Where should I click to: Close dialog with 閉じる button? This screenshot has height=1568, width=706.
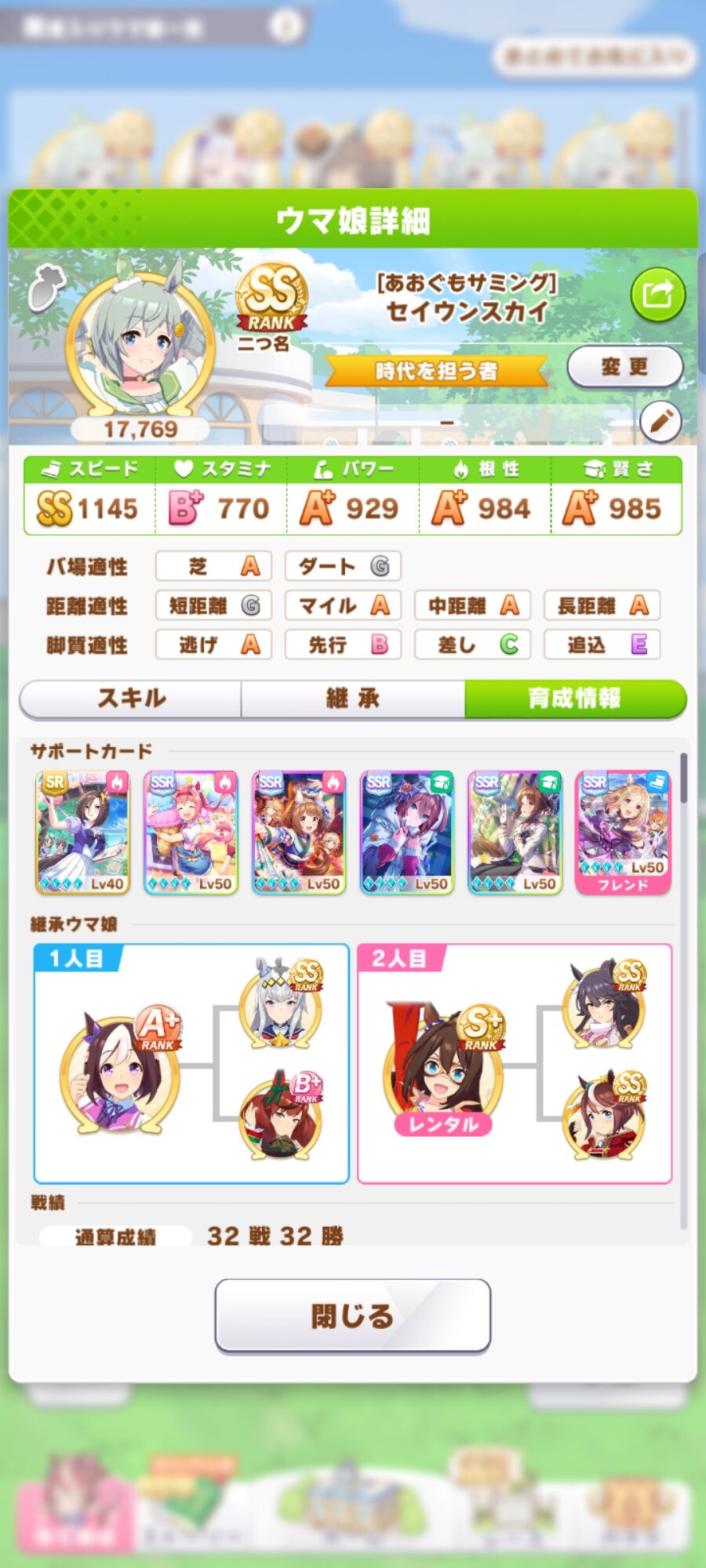click(353, 1316)
